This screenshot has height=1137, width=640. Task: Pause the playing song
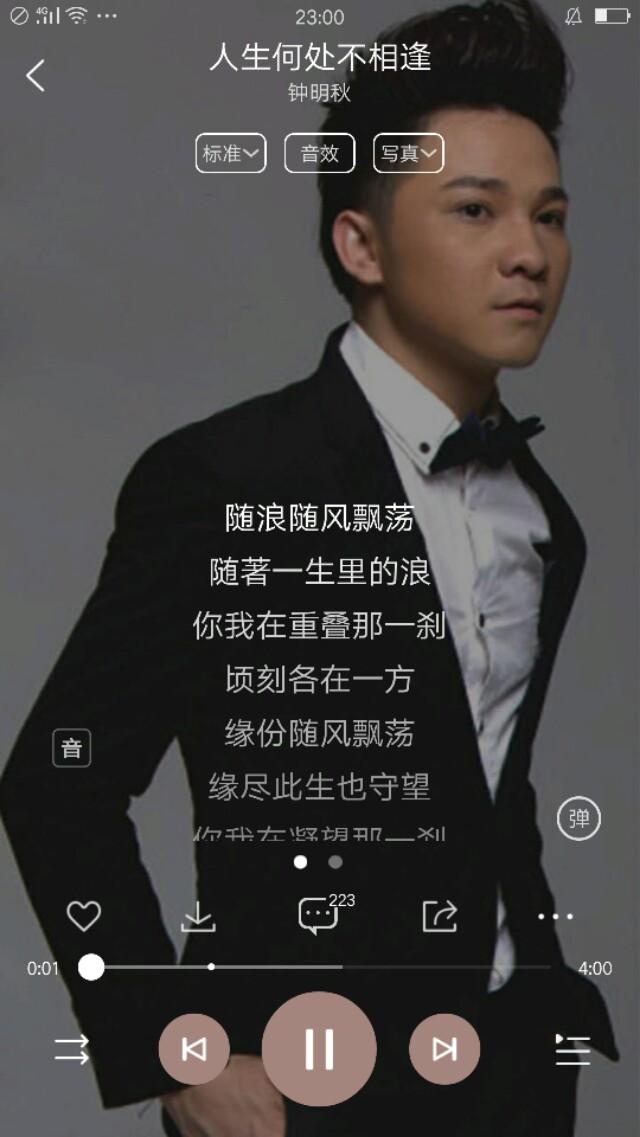tap(319, 1049)
